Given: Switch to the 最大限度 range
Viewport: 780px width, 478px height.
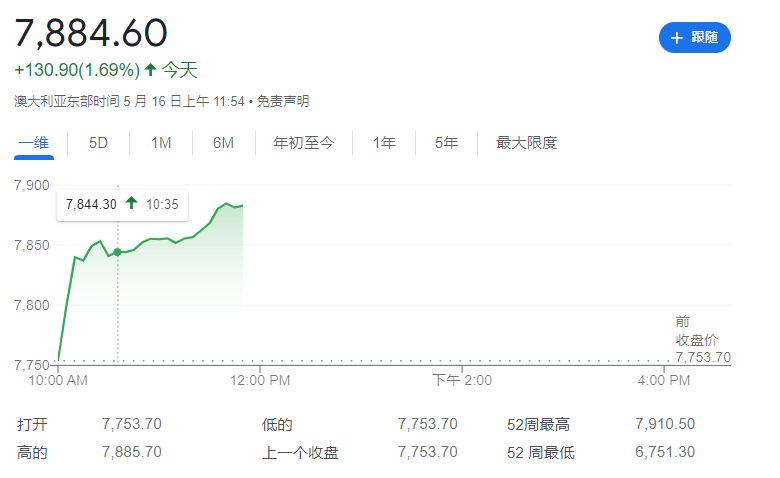Looking at the screenshot, I should (526, 143).
